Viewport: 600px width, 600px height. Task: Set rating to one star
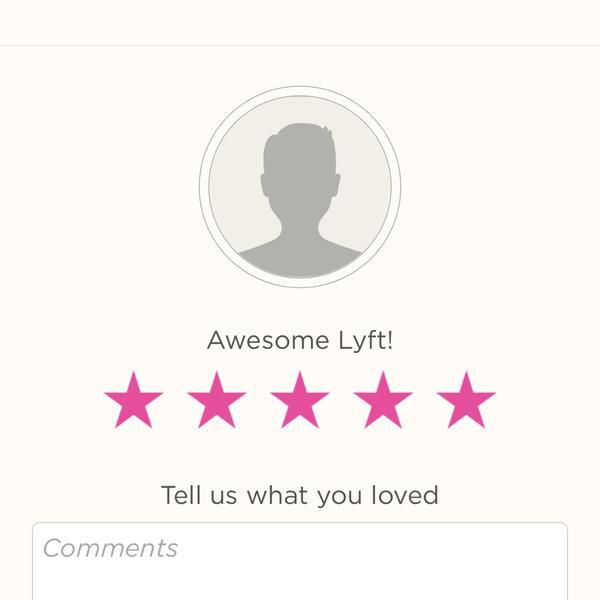(133, 400)
